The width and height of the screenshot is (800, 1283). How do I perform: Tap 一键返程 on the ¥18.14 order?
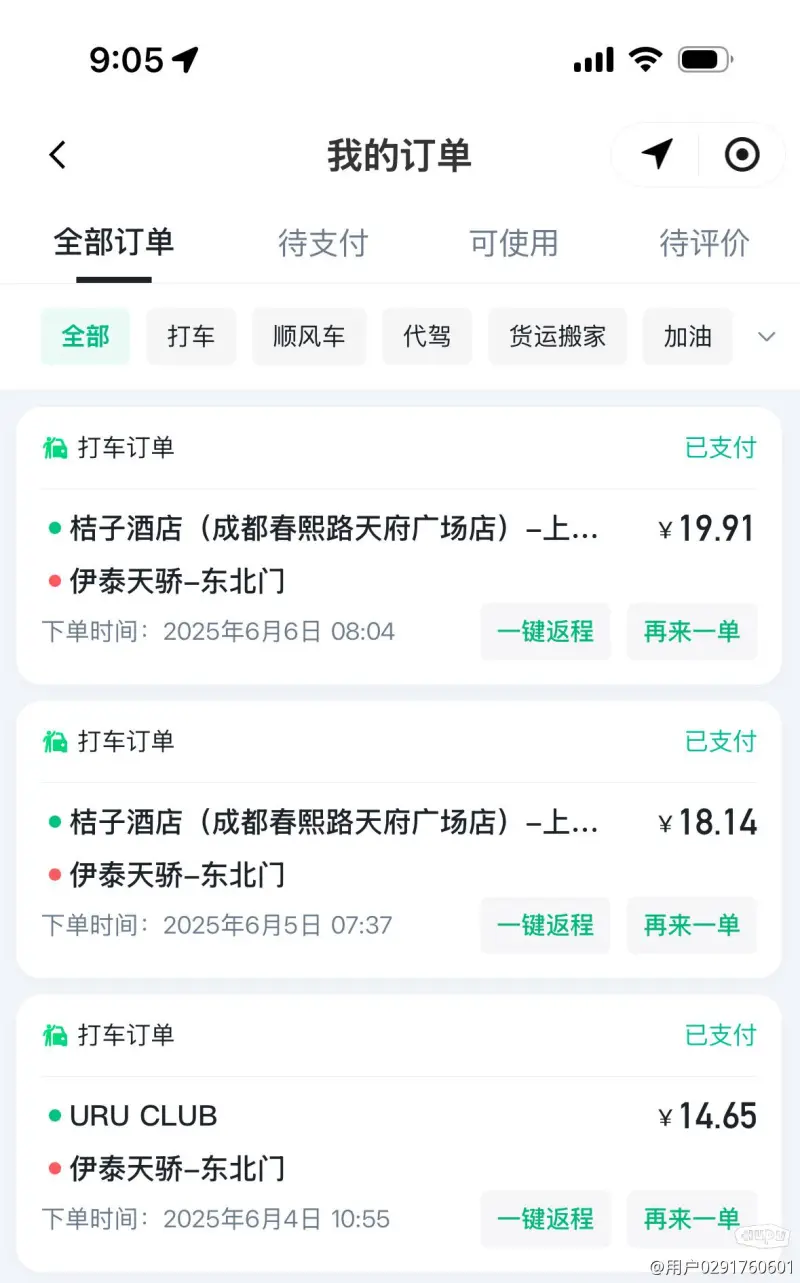545,925
